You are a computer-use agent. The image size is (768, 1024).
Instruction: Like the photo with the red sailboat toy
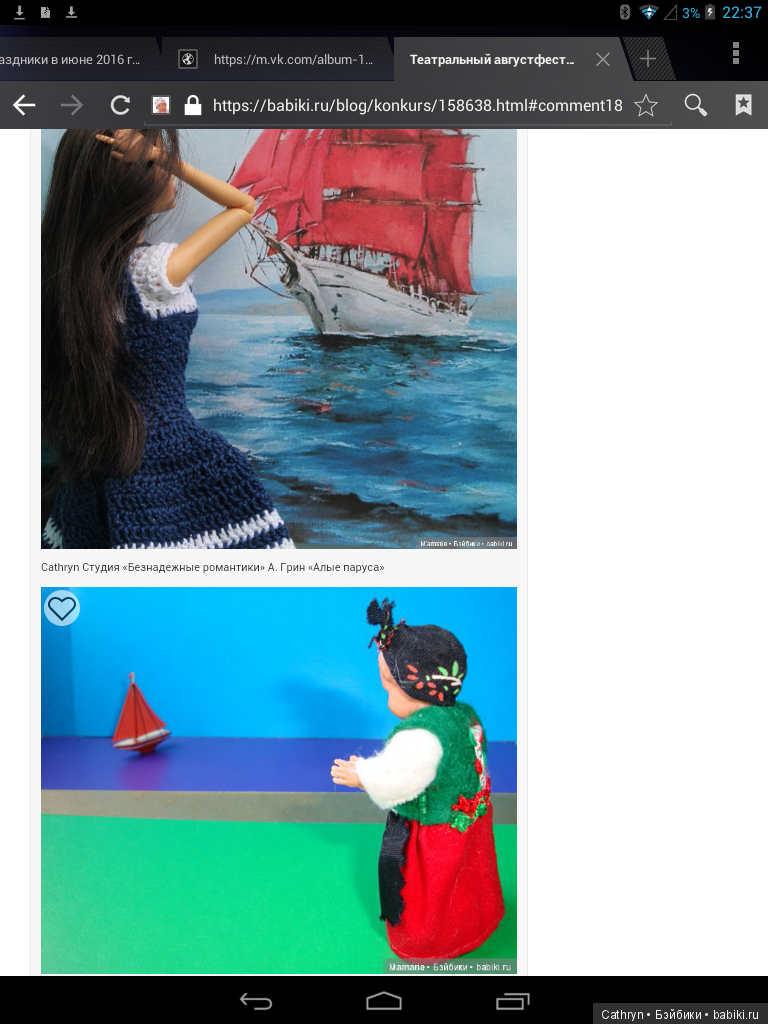pyautogui.click(x=62, y=608)
